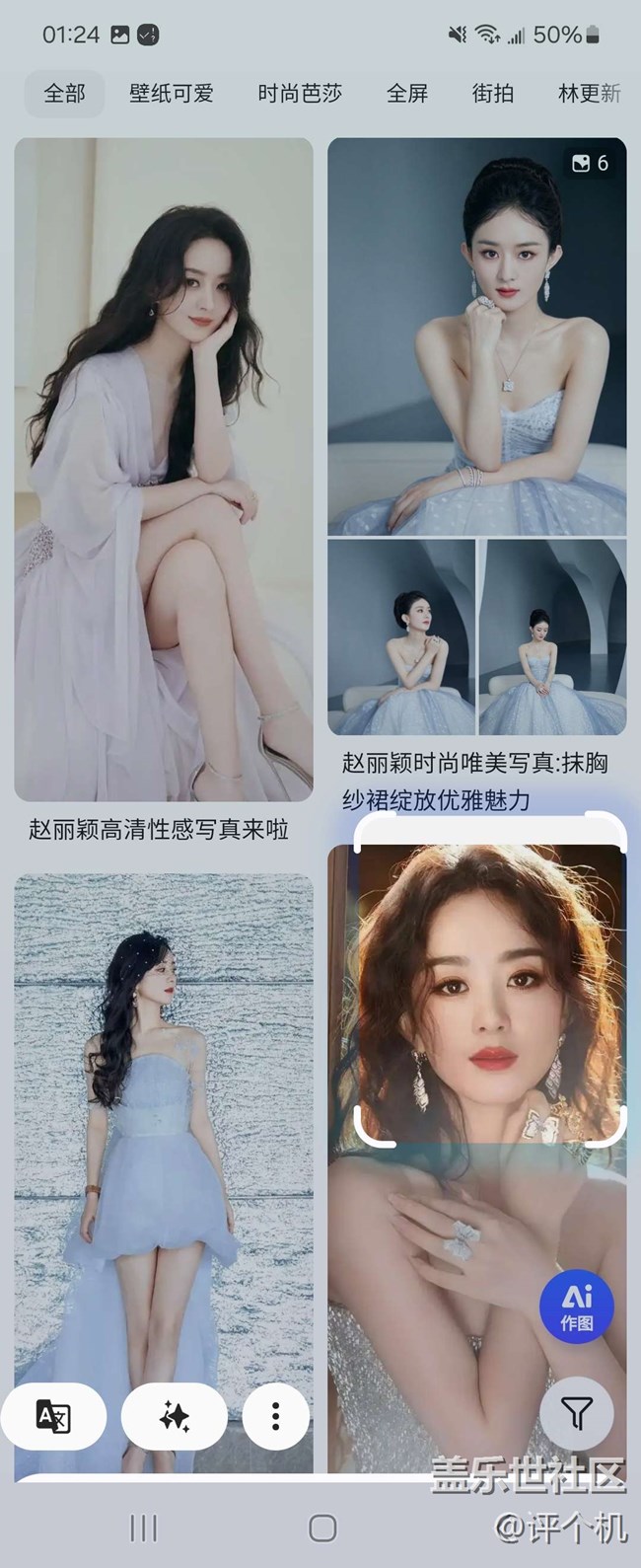Tap the AI sparkle button
641x1568 pixels.
tap(175, 1417)
